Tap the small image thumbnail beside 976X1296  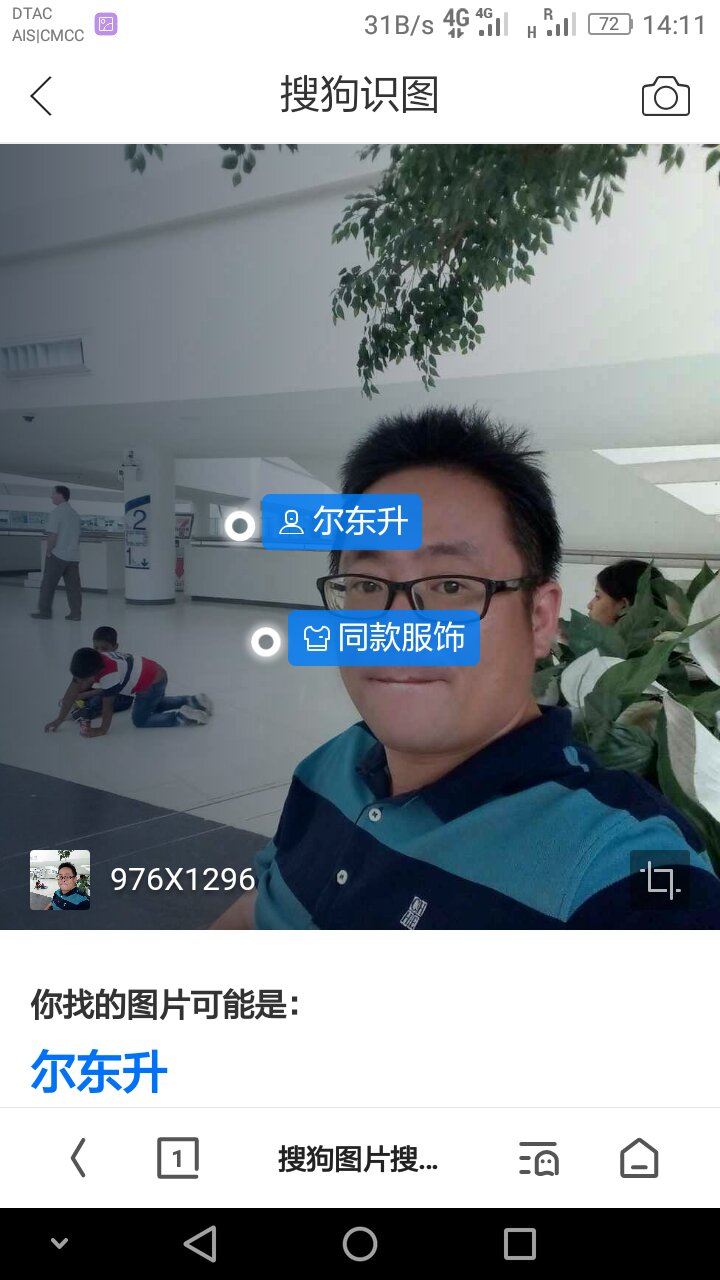pos(60,880)
